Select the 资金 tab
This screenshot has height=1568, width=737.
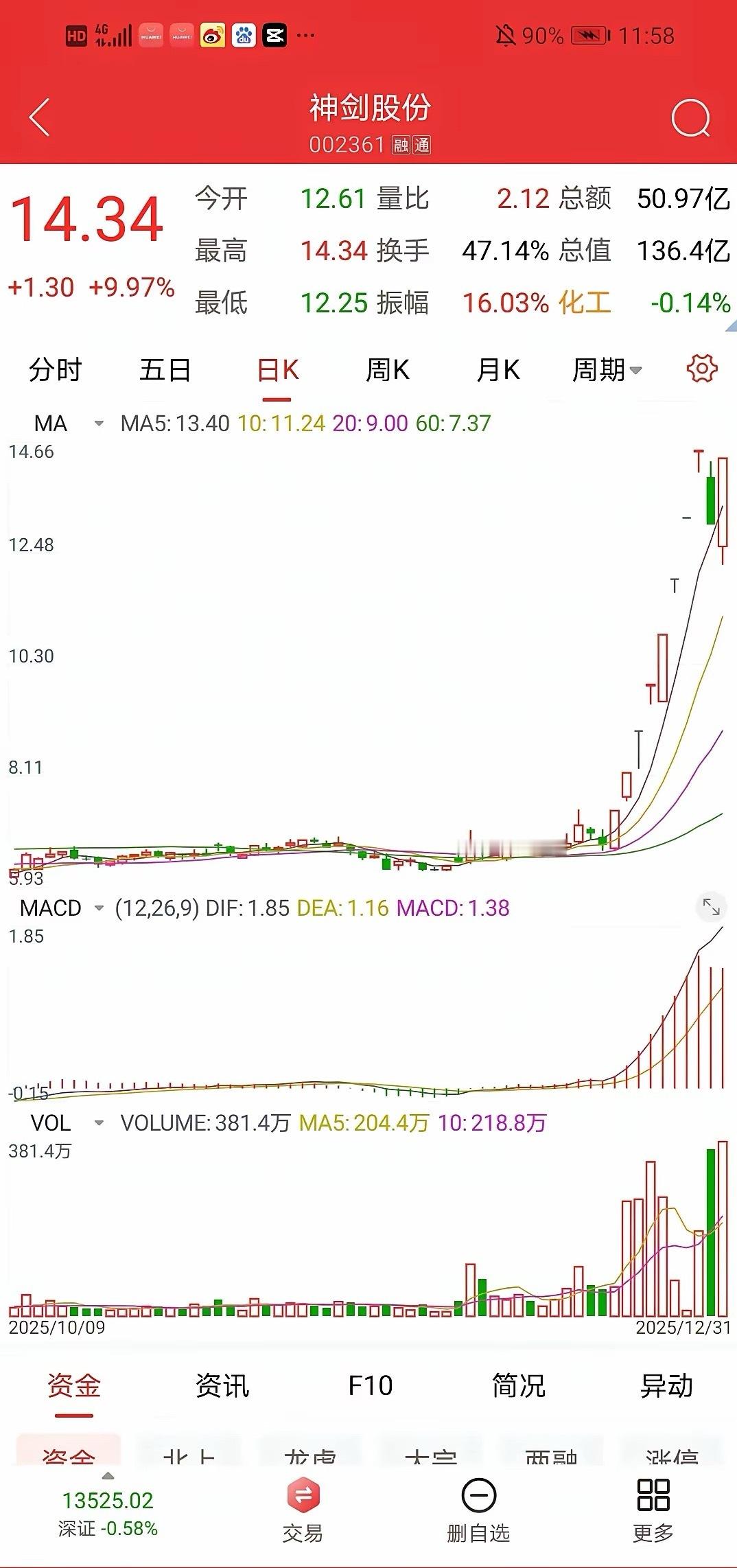73,1385
